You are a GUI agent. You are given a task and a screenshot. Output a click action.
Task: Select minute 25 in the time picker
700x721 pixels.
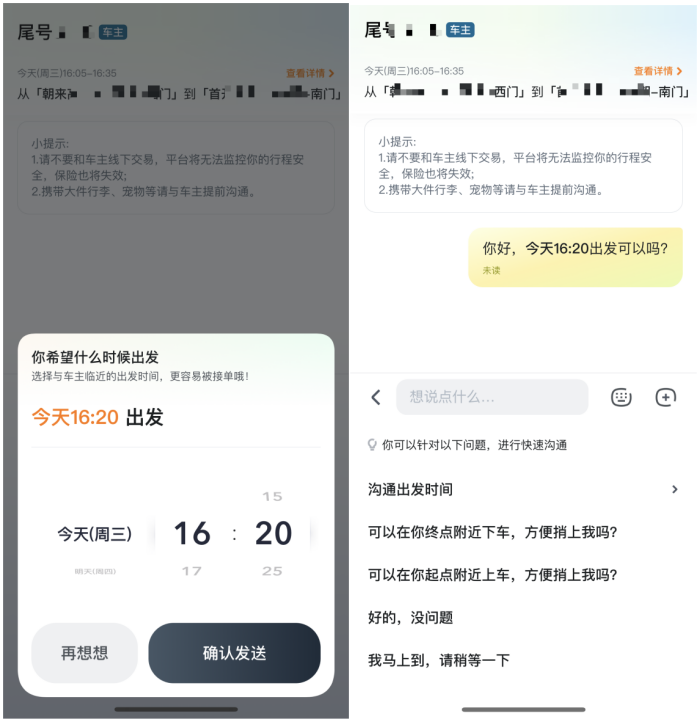(272, 571)
